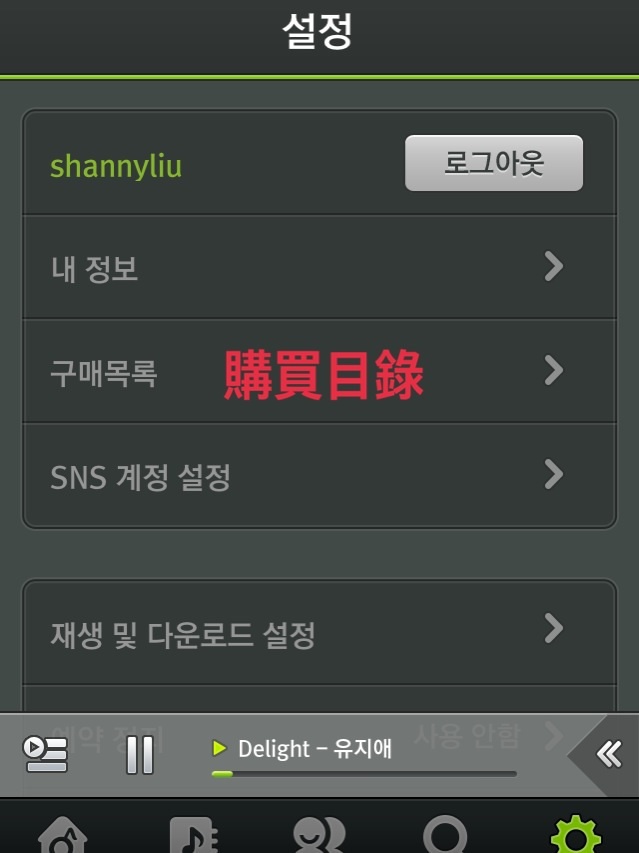
Task: Open 구매목록 purchase list
Action: coord(319,371)
